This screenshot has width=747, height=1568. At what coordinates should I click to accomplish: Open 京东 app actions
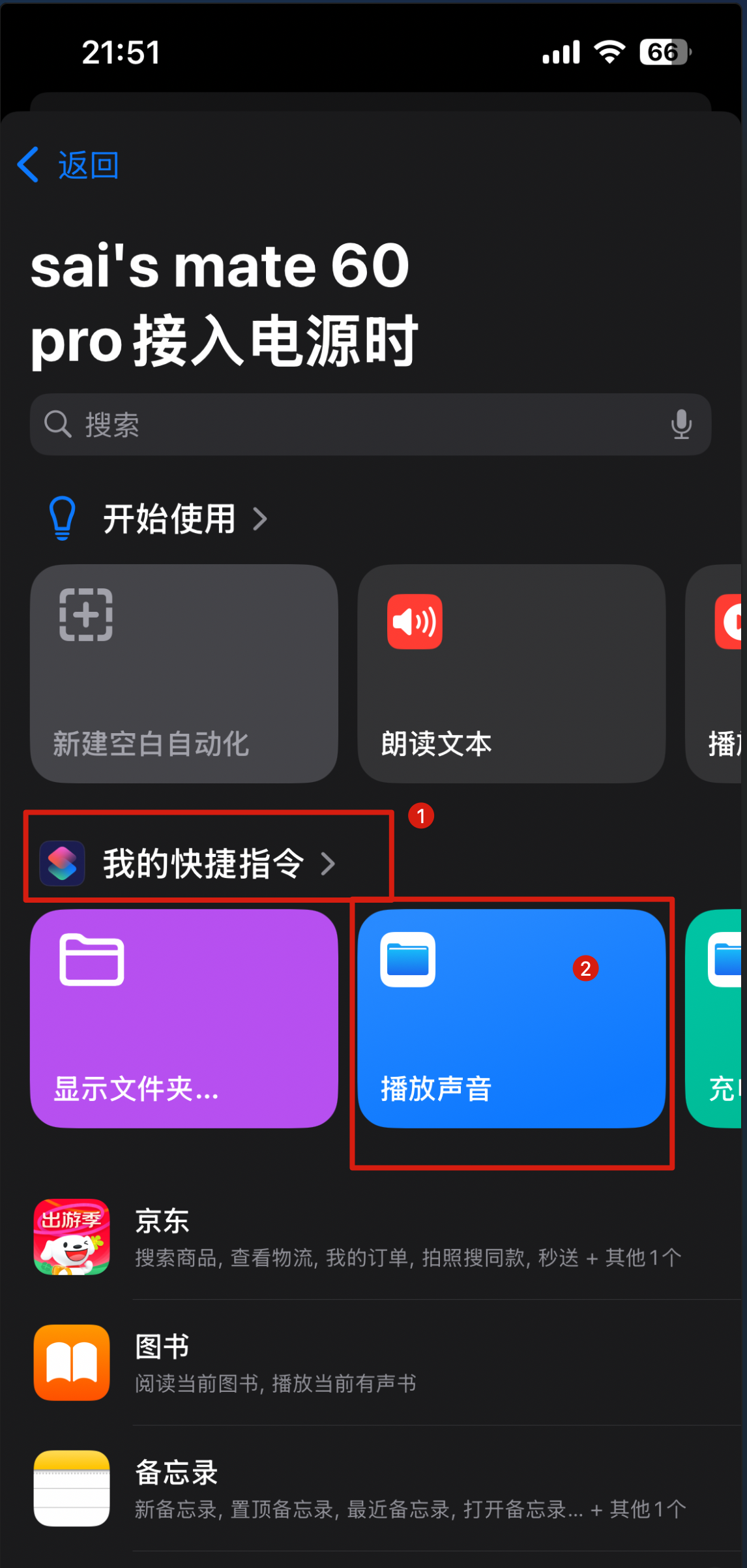click(x=391, y=1237)
